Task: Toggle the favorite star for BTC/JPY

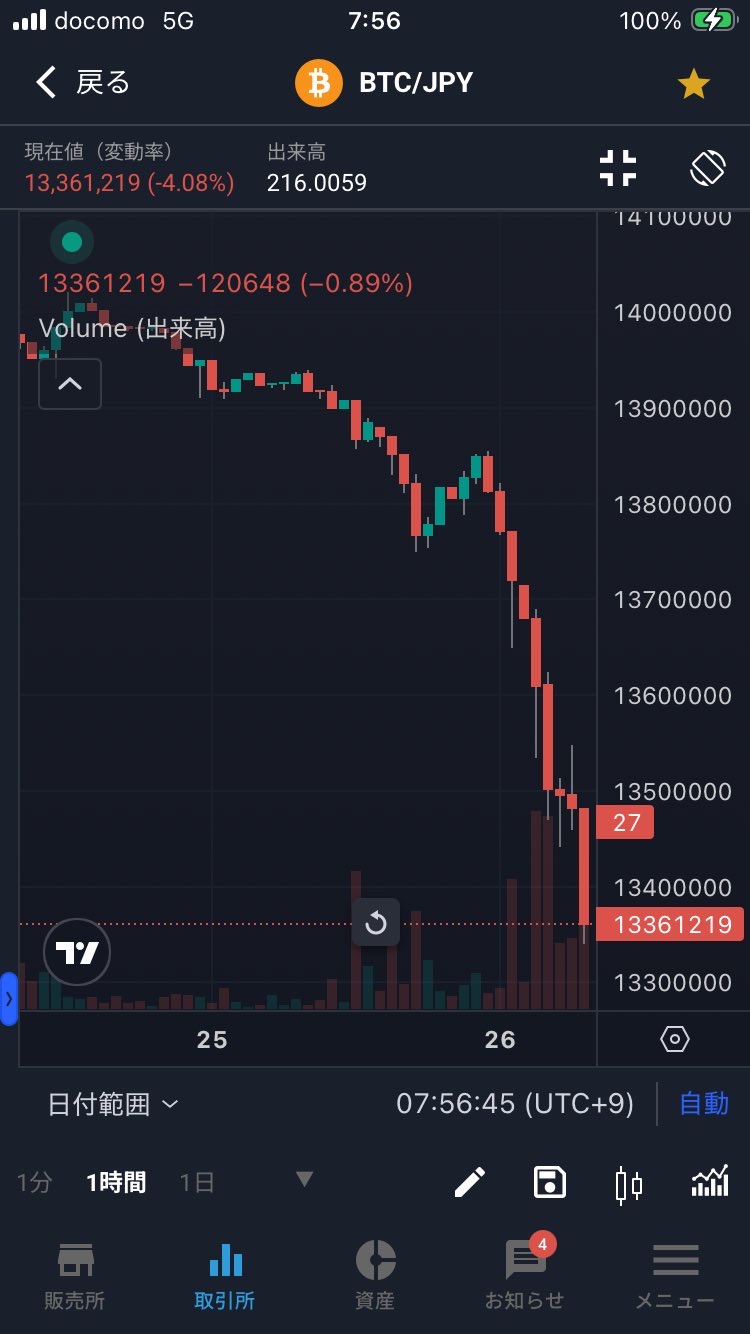Action: coord(693,84)
